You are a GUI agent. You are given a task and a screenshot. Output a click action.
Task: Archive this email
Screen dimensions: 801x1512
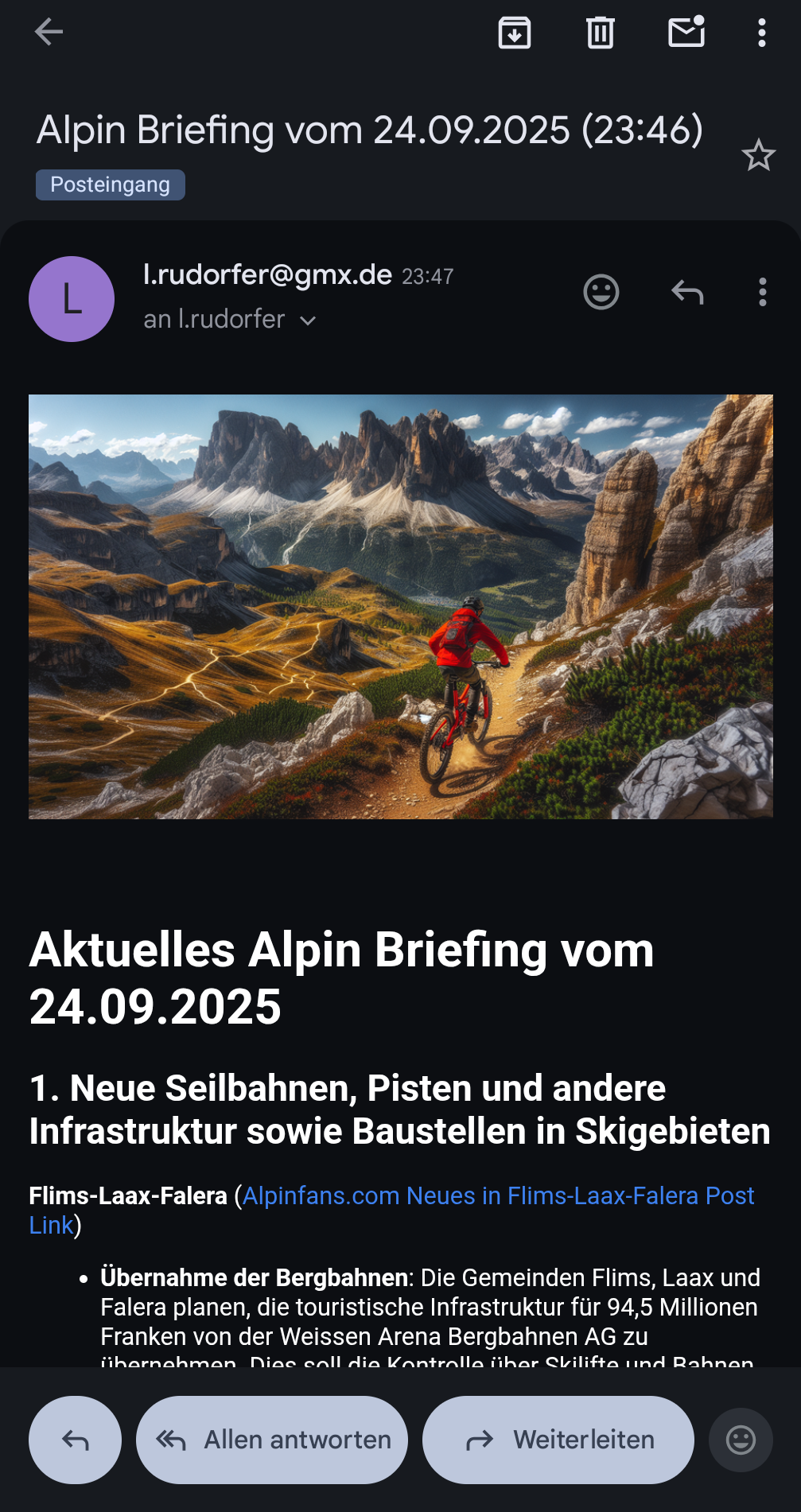pos(515,33)
